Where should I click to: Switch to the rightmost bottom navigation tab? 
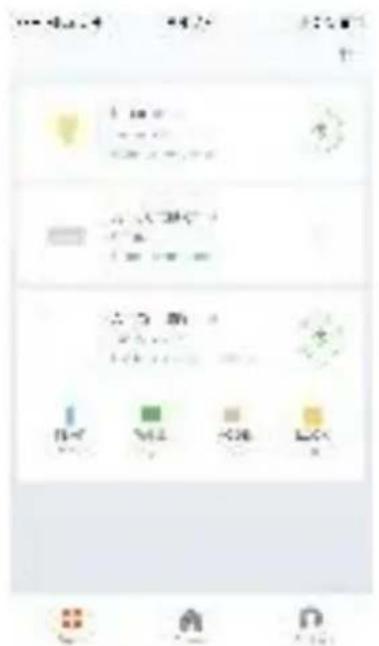311,623
